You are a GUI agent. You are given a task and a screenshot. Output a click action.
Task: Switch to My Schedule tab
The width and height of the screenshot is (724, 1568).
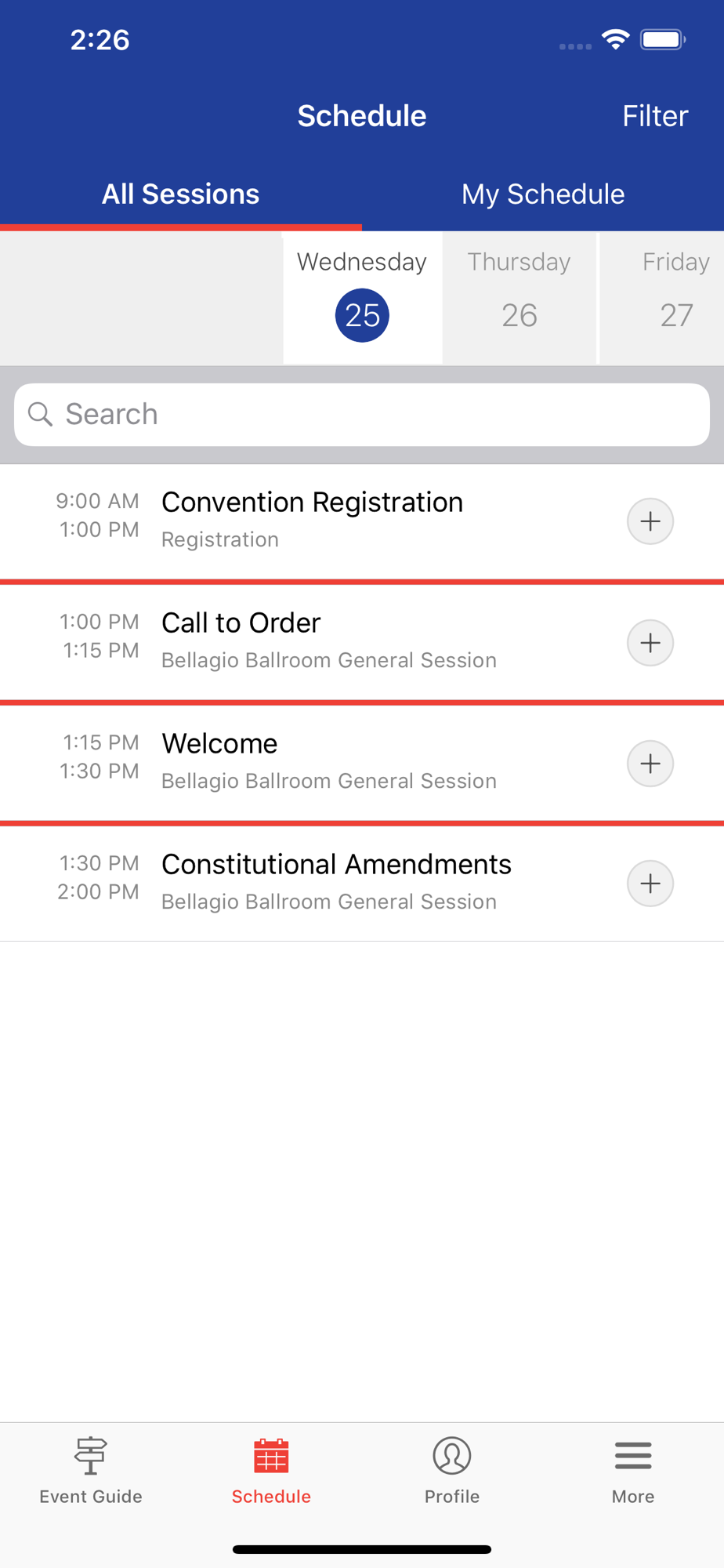click(543, 194)
